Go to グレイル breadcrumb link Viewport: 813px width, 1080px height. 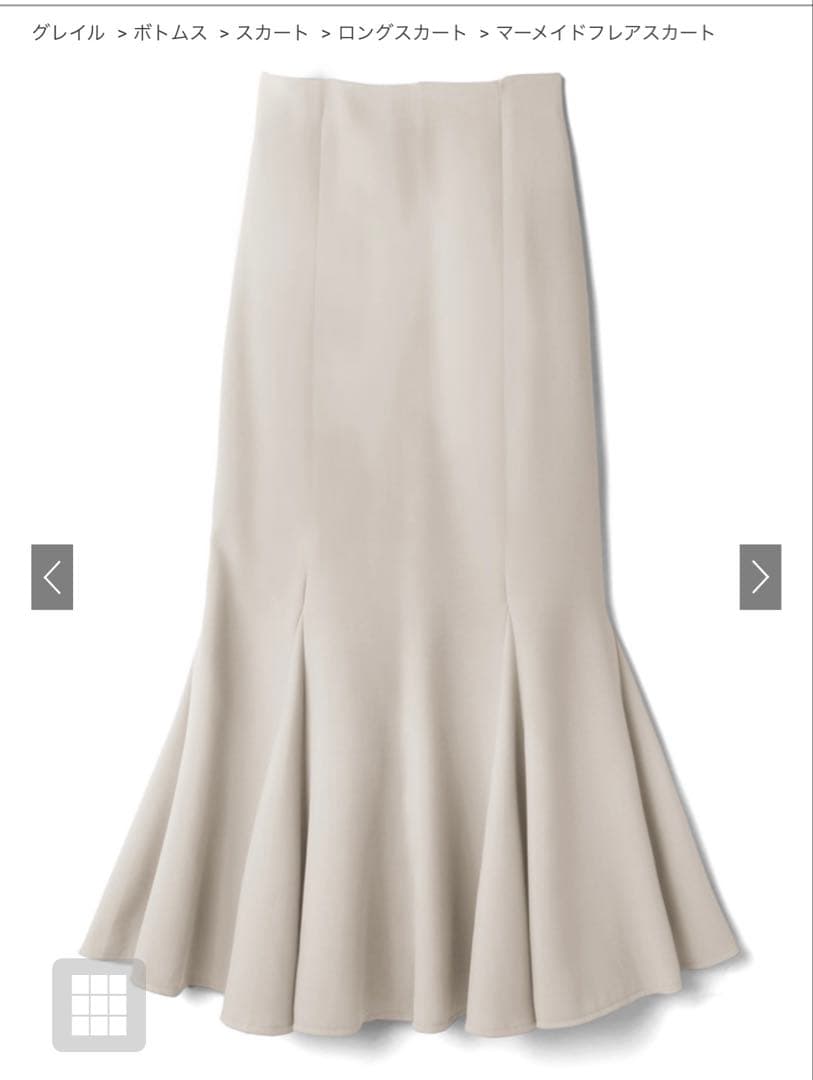67,33
